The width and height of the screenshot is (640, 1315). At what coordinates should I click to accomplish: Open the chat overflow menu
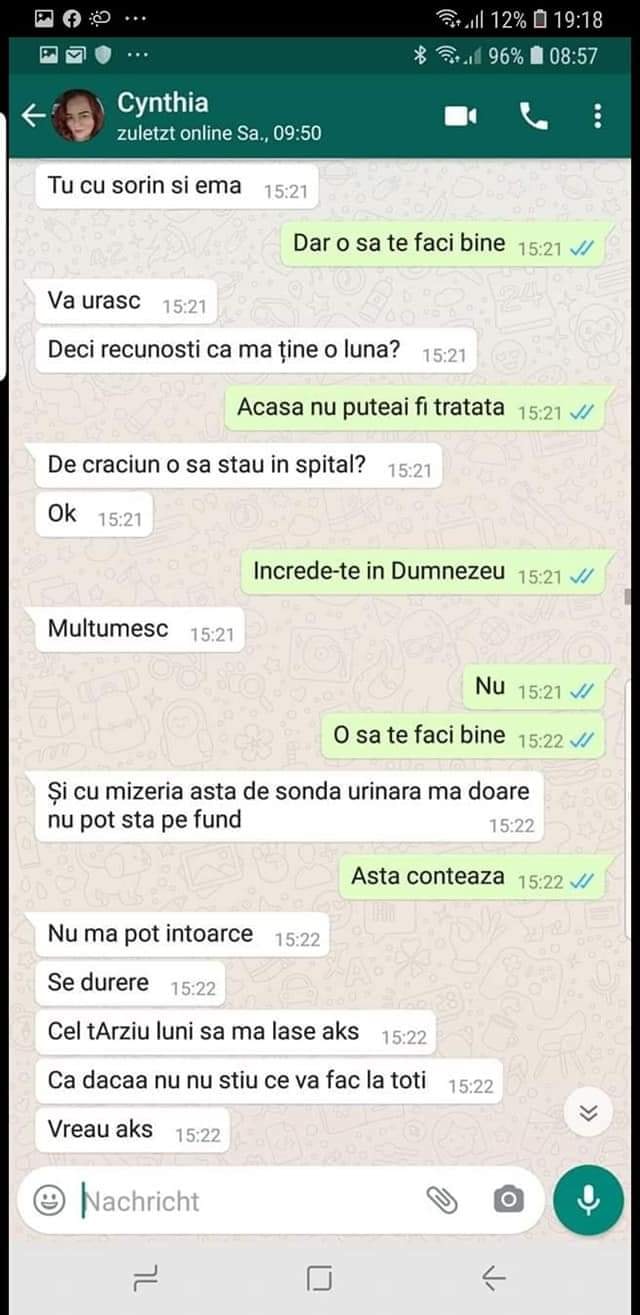coord(597,117)
